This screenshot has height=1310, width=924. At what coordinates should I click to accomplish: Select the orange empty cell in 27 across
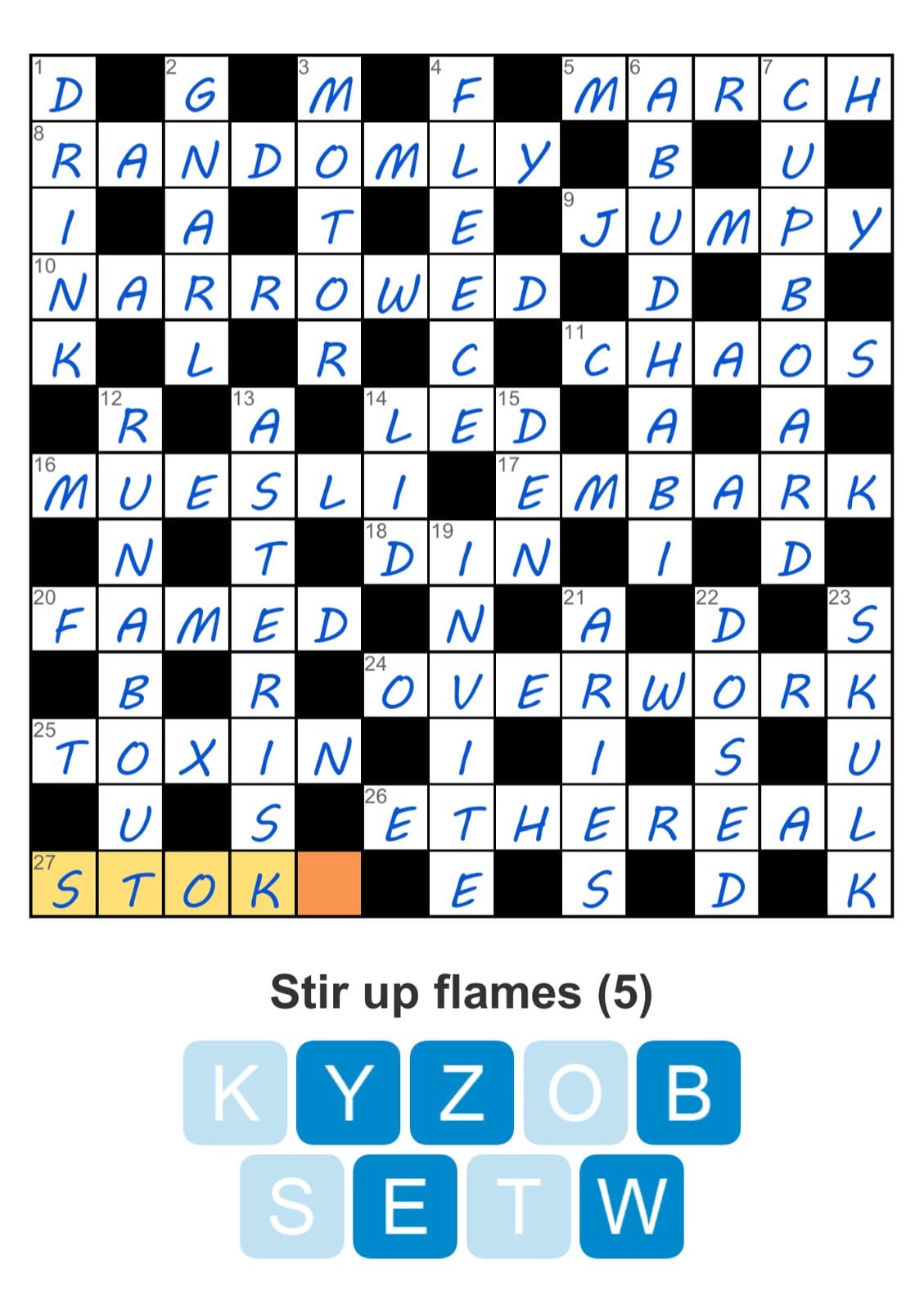tap(329, 883)
